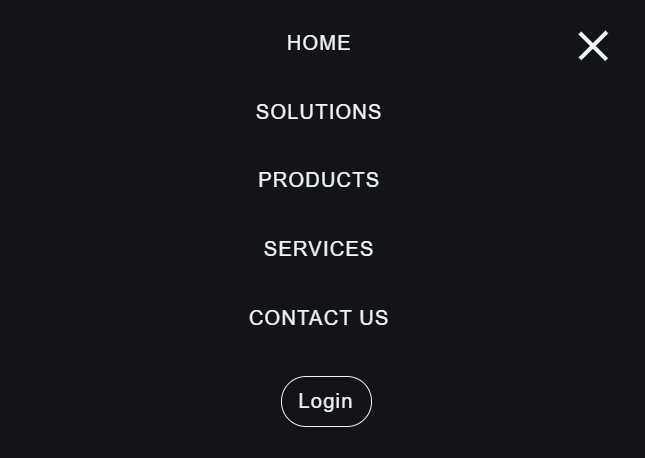Go to the Home page

pyautogui.click(x=319, y=43)
